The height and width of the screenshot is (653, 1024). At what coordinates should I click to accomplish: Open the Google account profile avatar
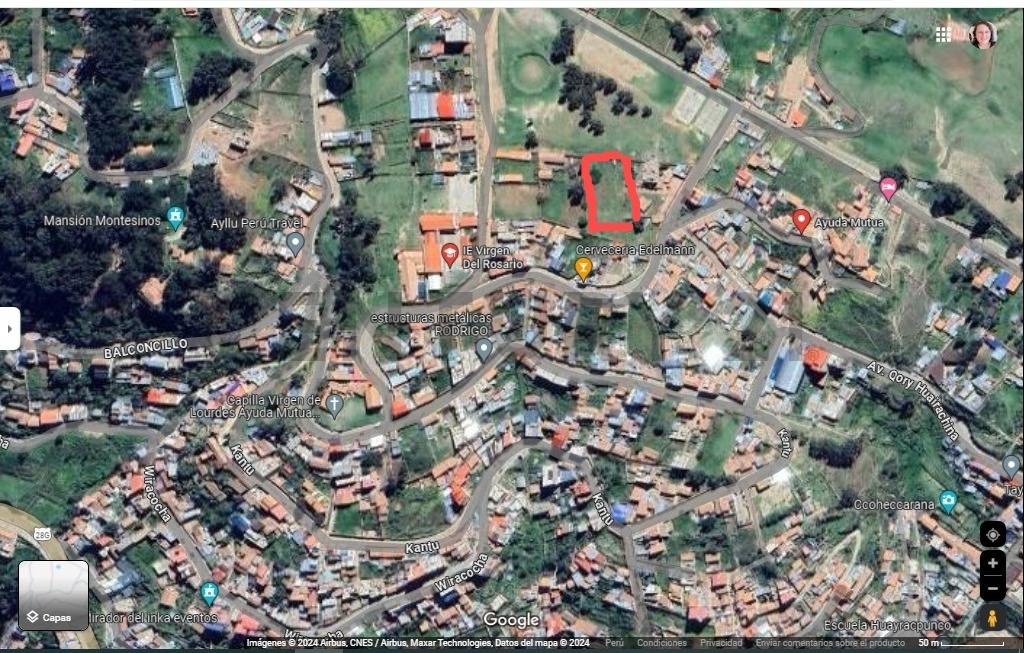click(x=983, y=35)
